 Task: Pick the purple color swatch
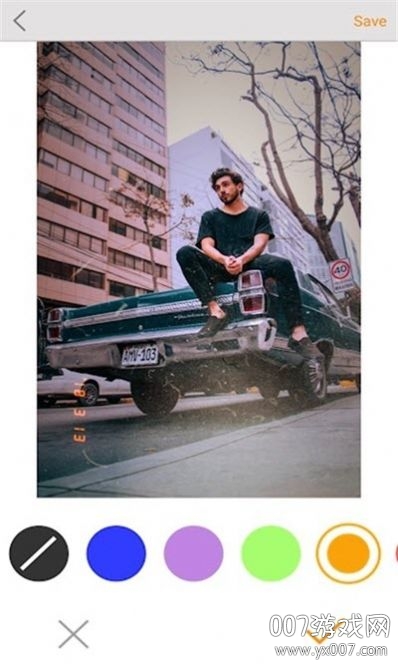193,553
